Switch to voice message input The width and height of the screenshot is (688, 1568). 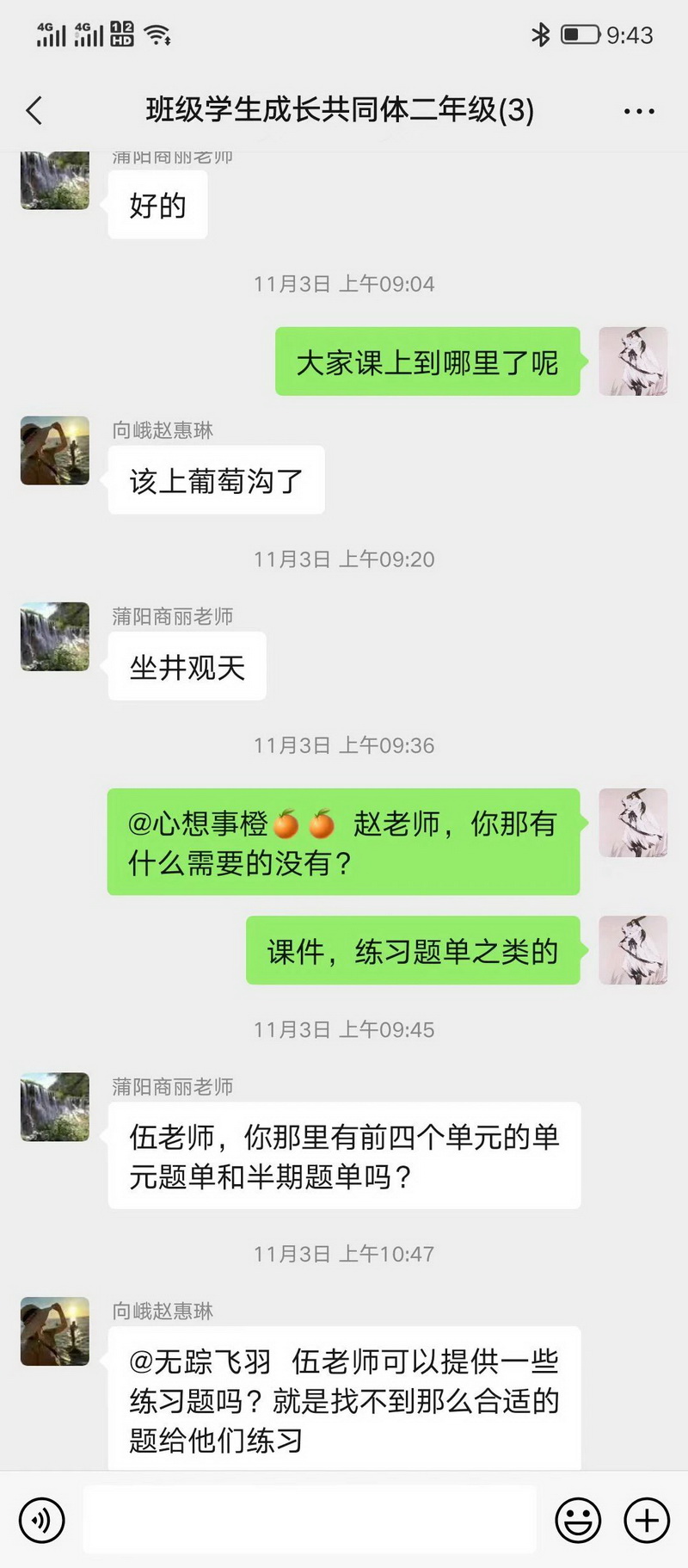[x=41, y=1520]
